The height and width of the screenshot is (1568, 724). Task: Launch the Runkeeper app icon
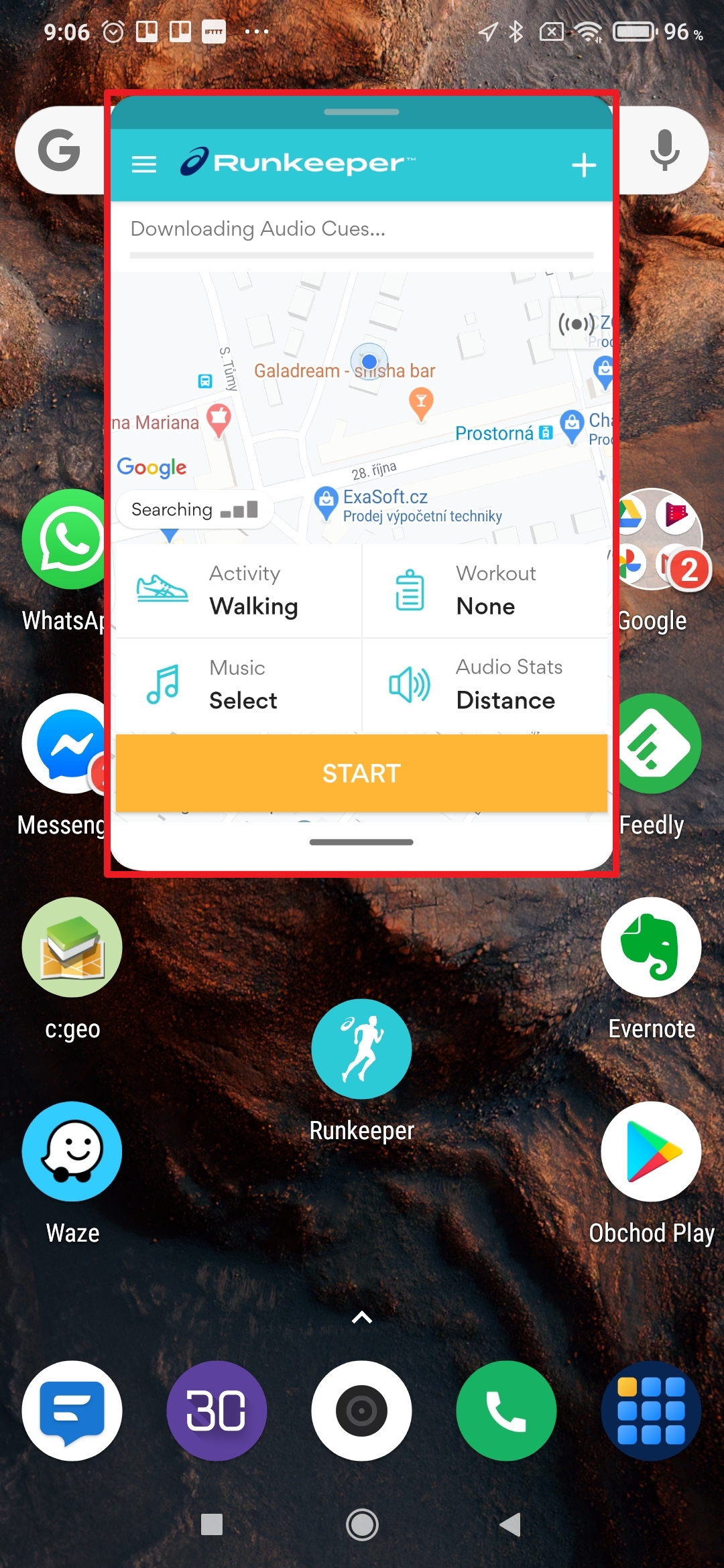tap(361, 1049)
